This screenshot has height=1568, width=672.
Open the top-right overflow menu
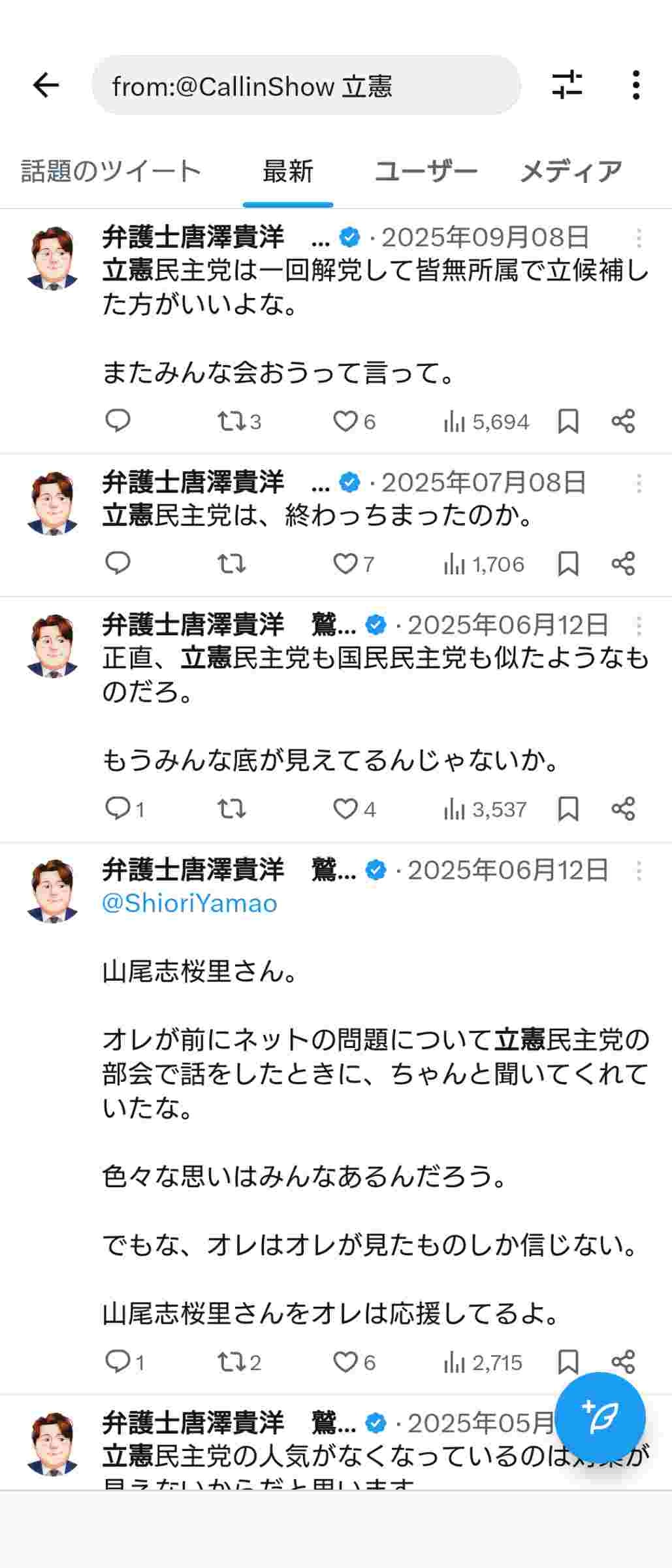tap(635, 85)
